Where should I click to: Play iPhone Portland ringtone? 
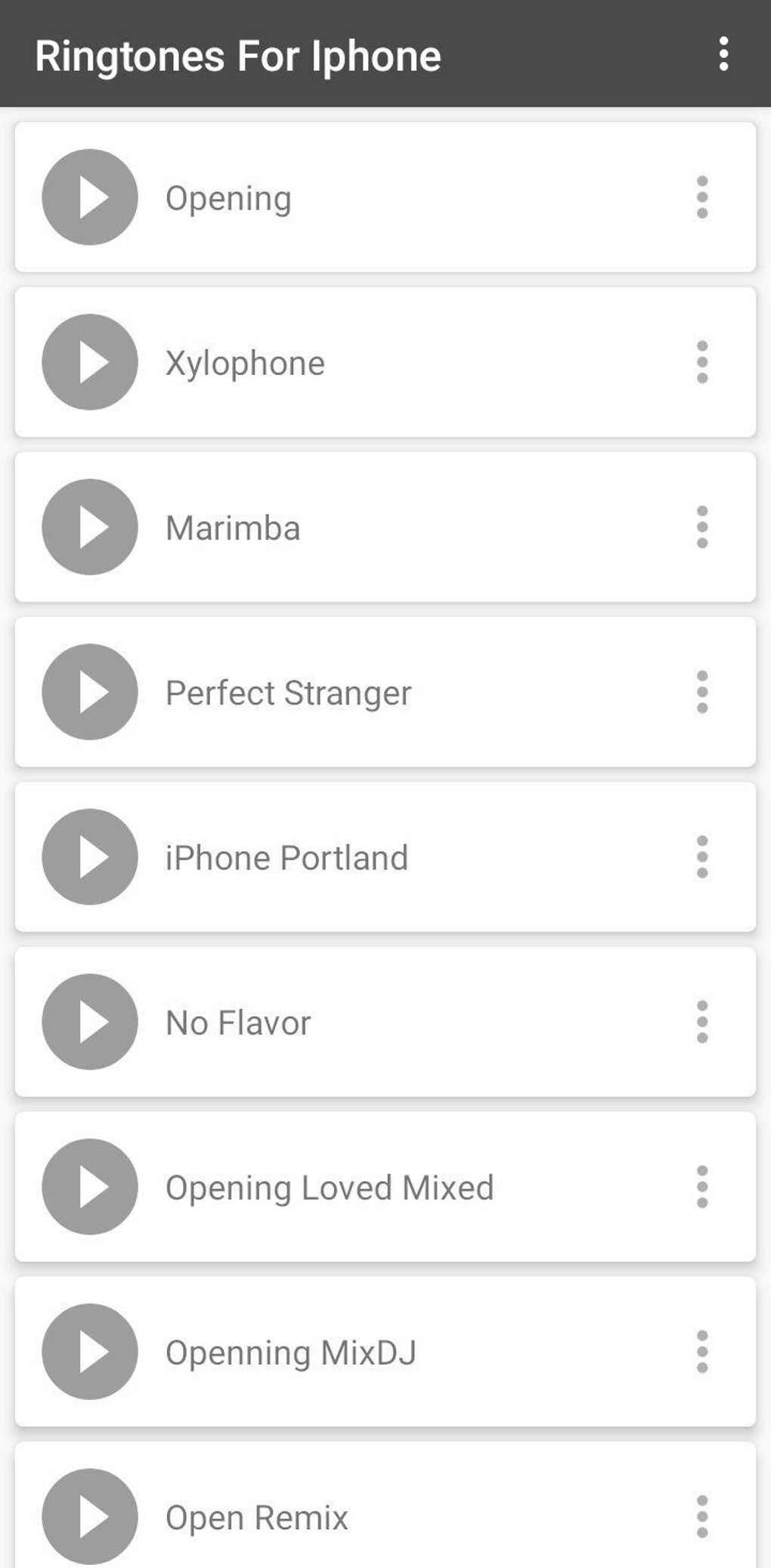[90, 857]
